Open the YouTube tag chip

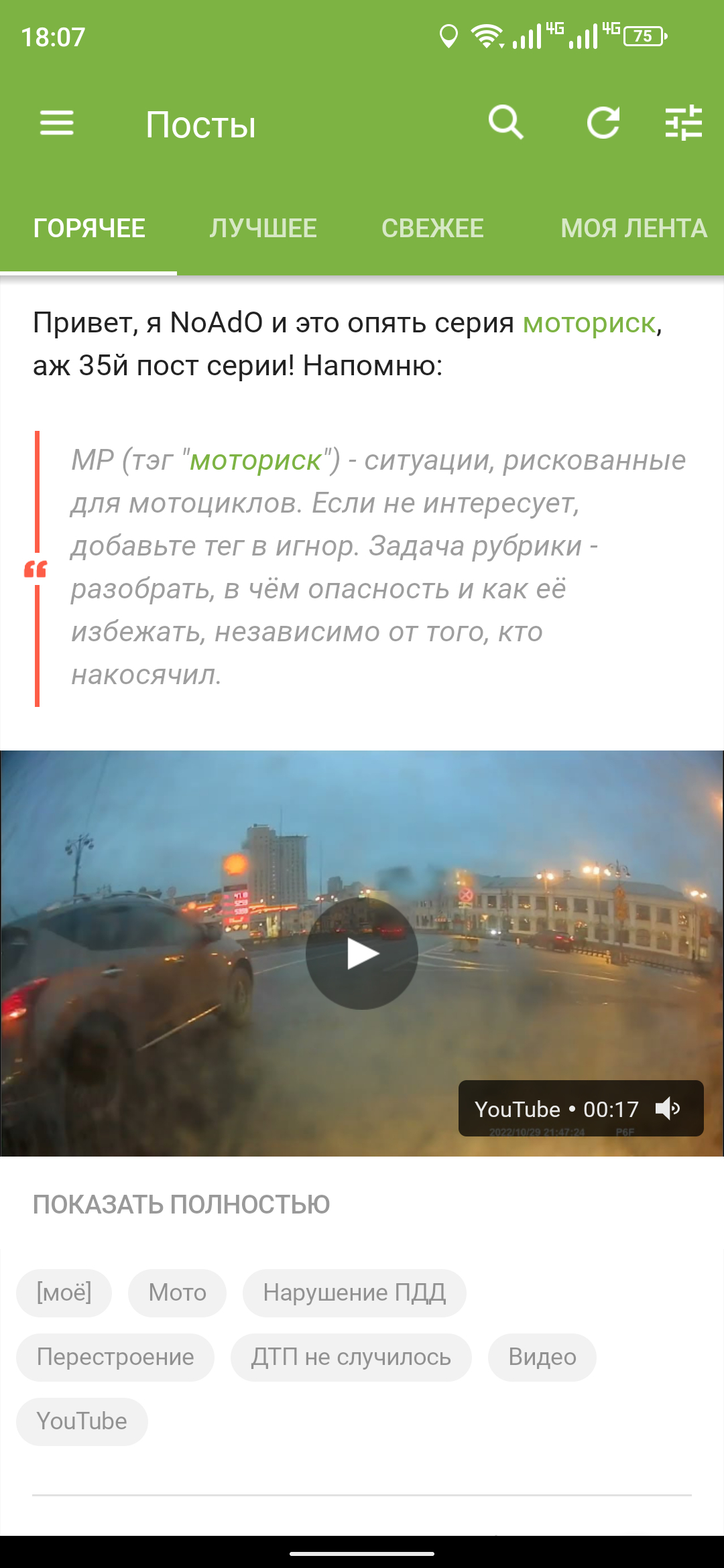coord(82,1421)
